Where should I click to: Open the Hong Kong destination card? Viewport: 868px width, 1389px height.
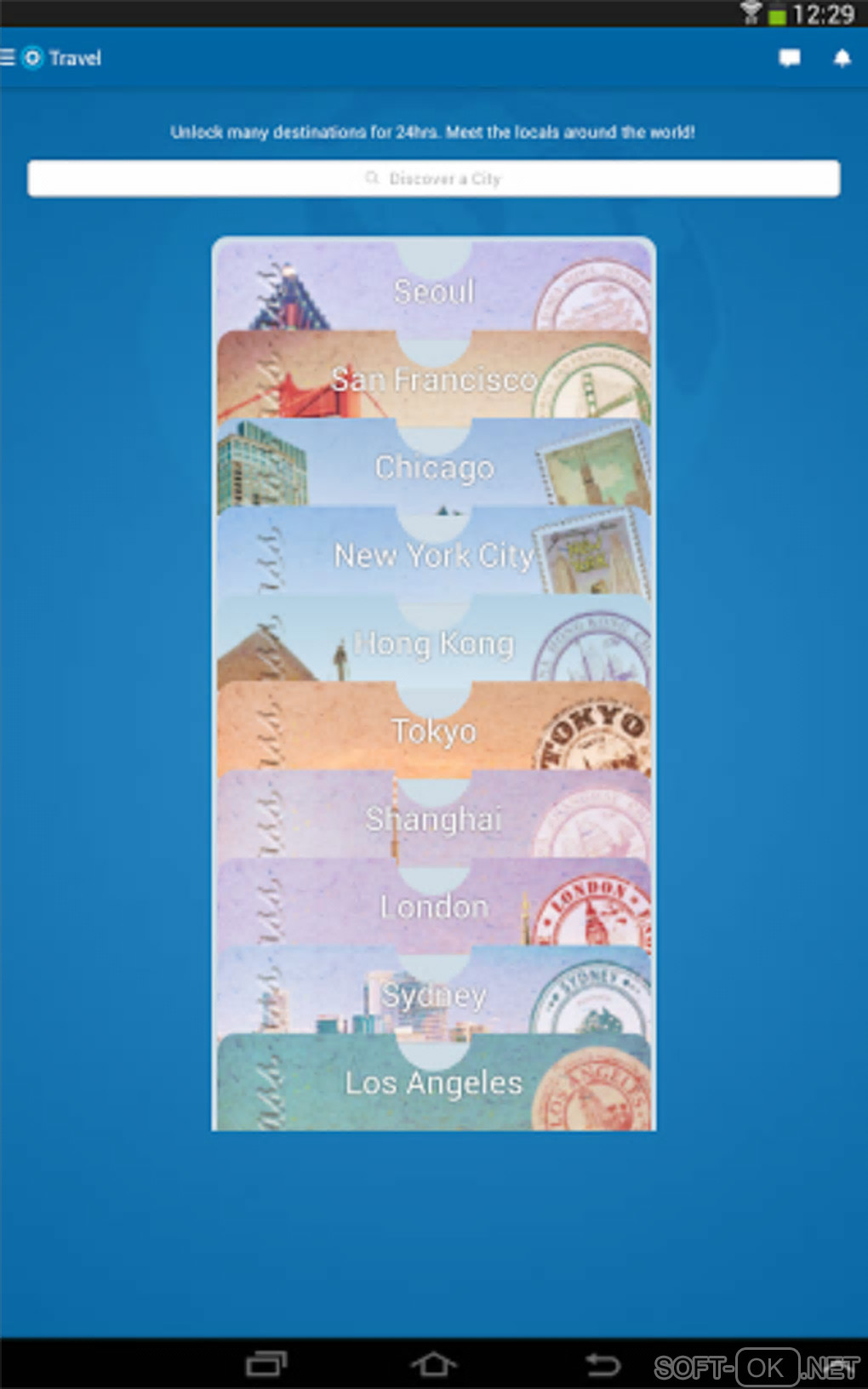tap(433, 644)
